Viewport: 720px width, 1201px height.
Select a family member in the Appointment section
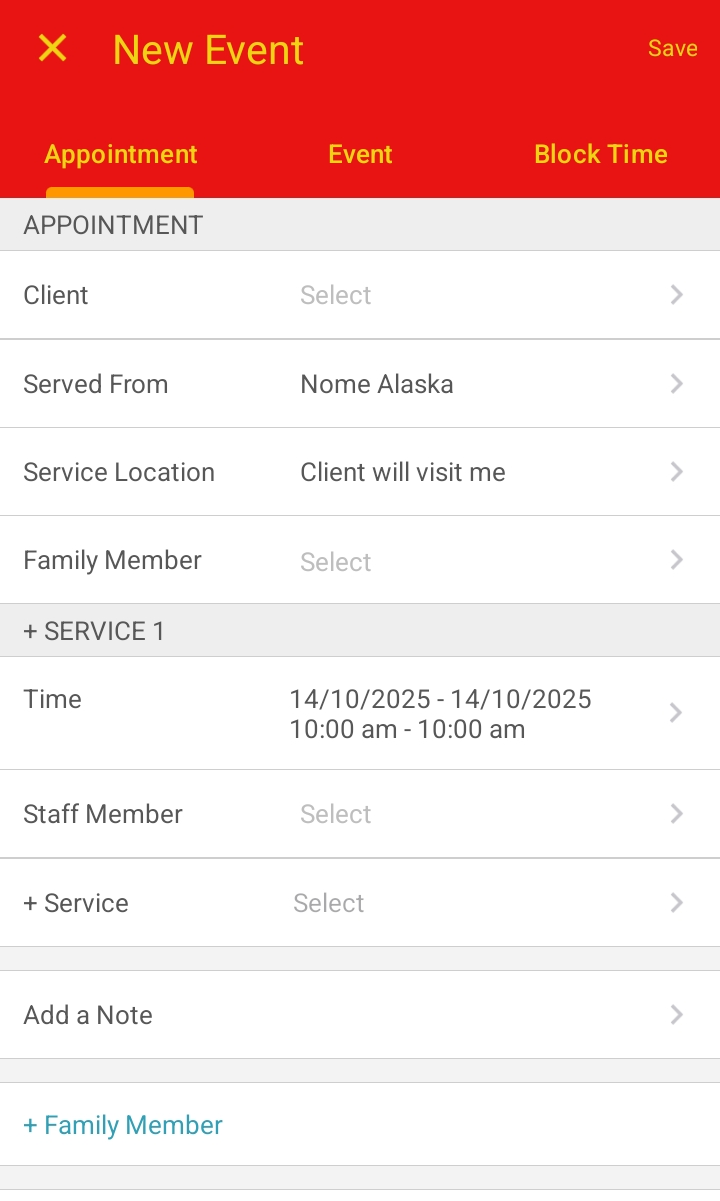pyautogui.click(x=360, y=560)
